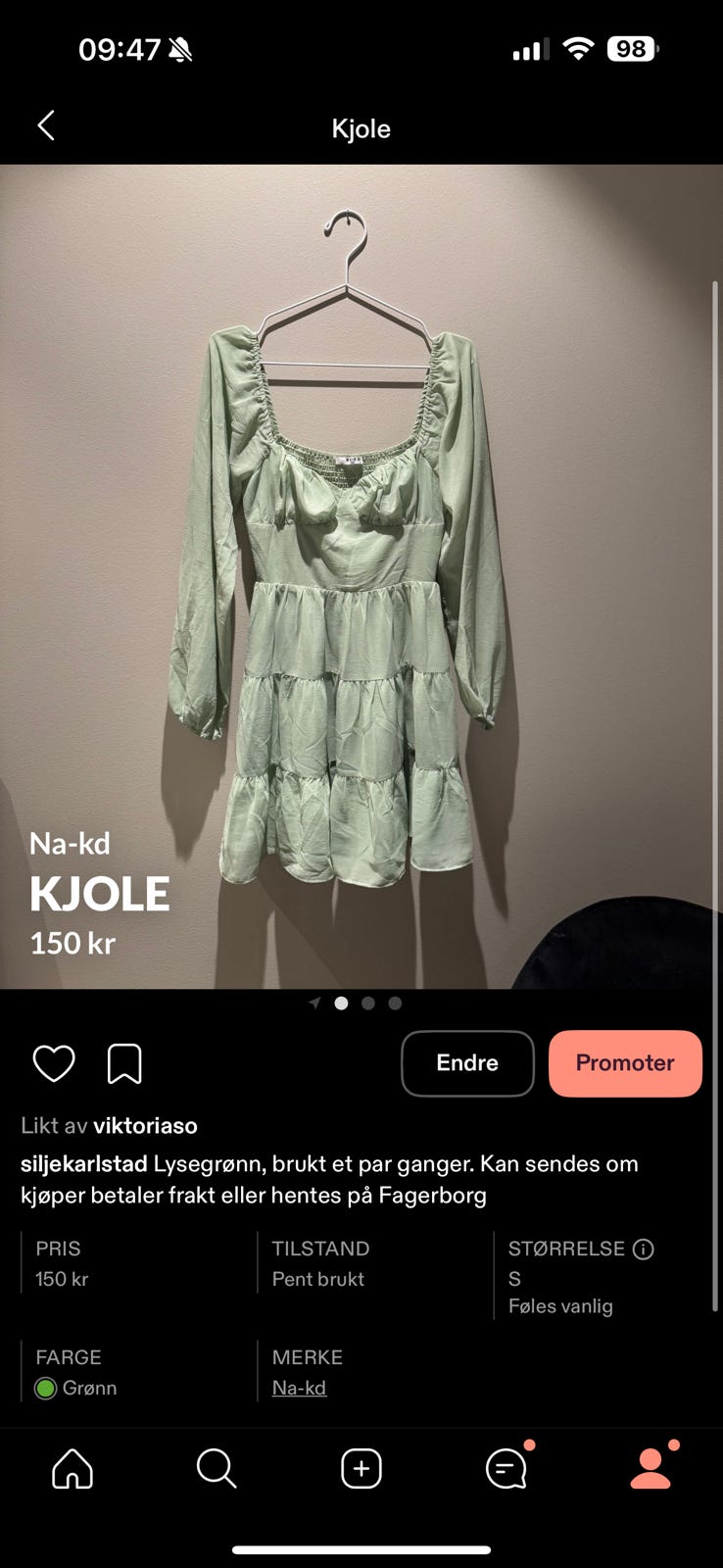Save the listing using the bookmark icon

coord(122,1062)
